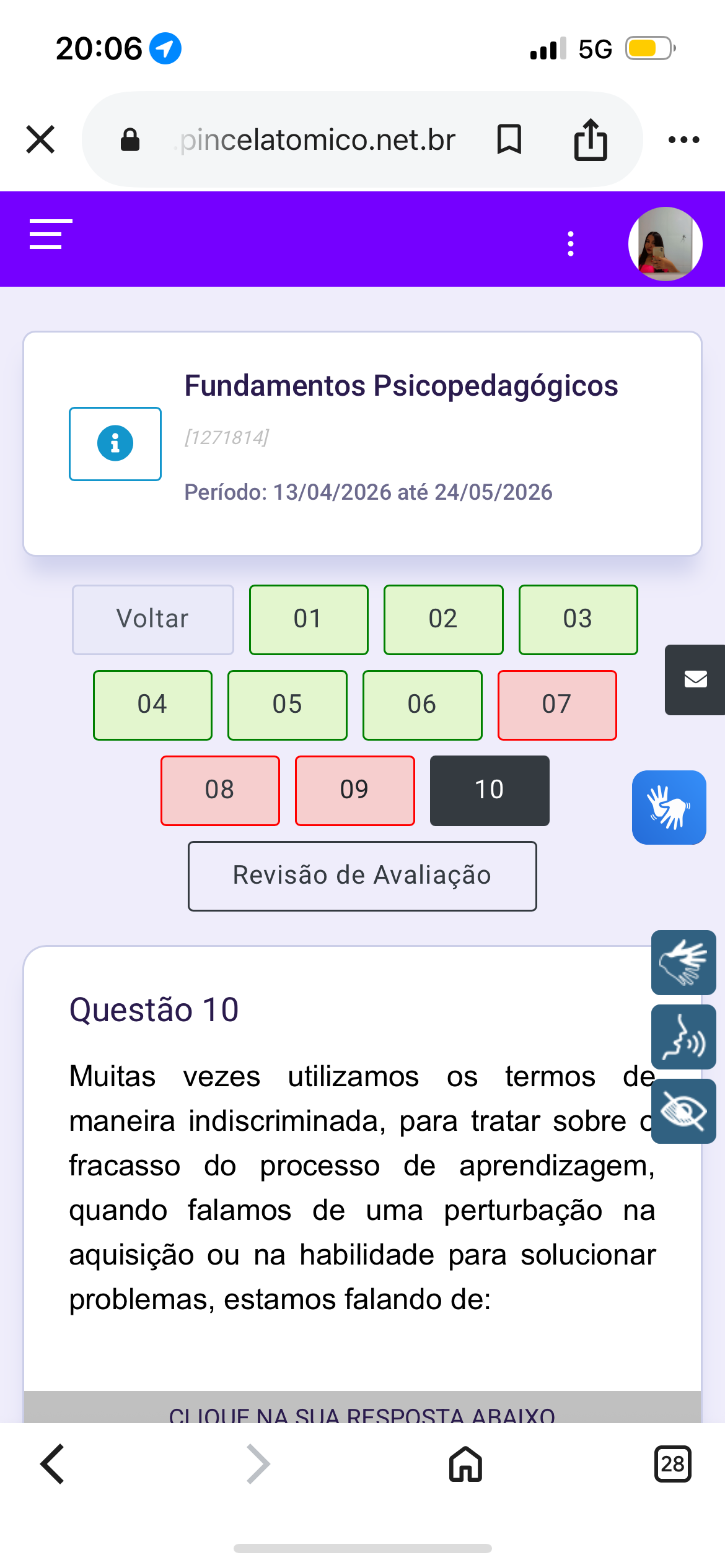The width and height of the screenshot is (725, 1568).
Task: Open the browser tabs overview
Action: pos(672,1464)
